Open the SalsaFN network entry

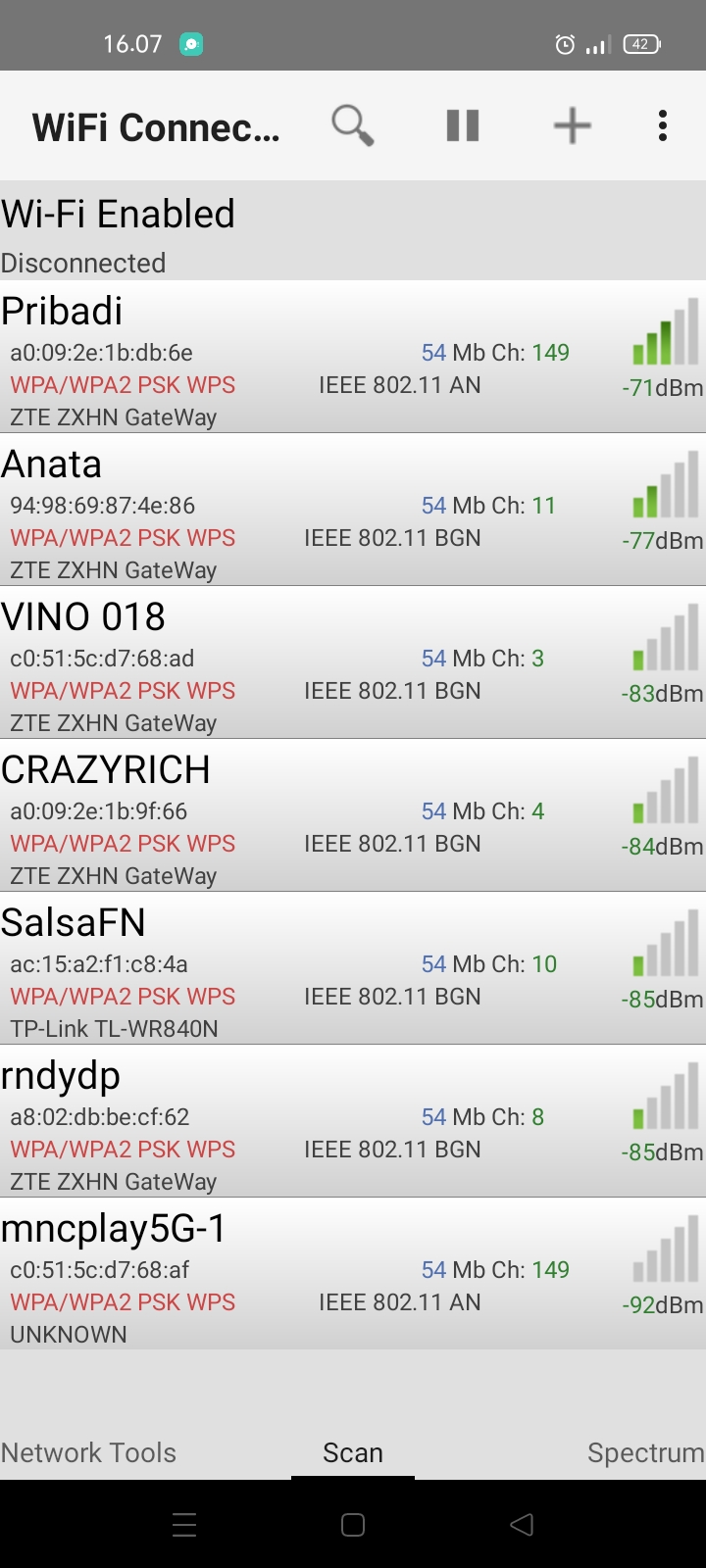pos(353,969)
